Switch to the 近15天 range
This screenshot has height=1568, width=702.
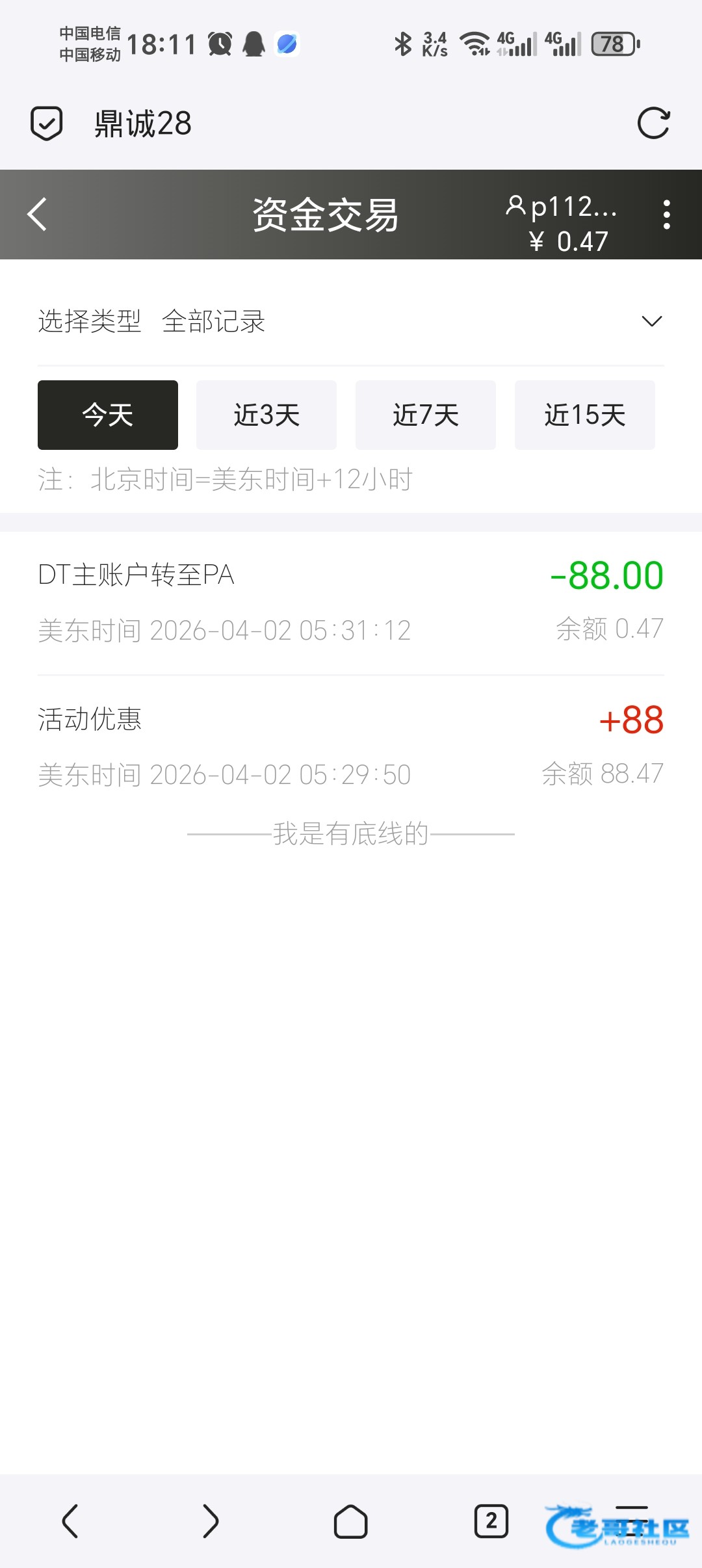(585, 415)
